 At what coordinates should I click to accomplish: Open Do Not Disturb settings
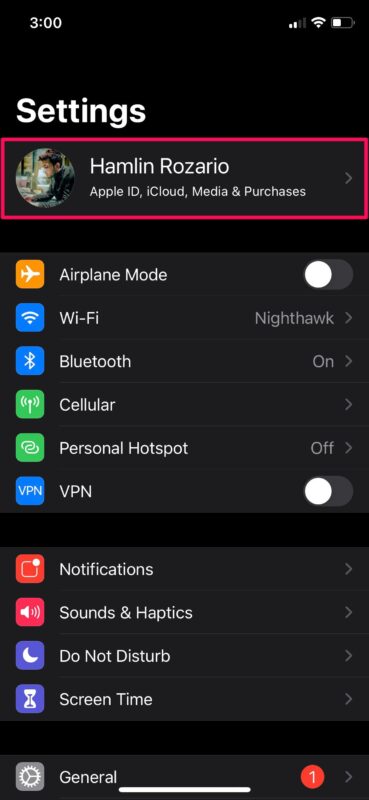[184, 656]
